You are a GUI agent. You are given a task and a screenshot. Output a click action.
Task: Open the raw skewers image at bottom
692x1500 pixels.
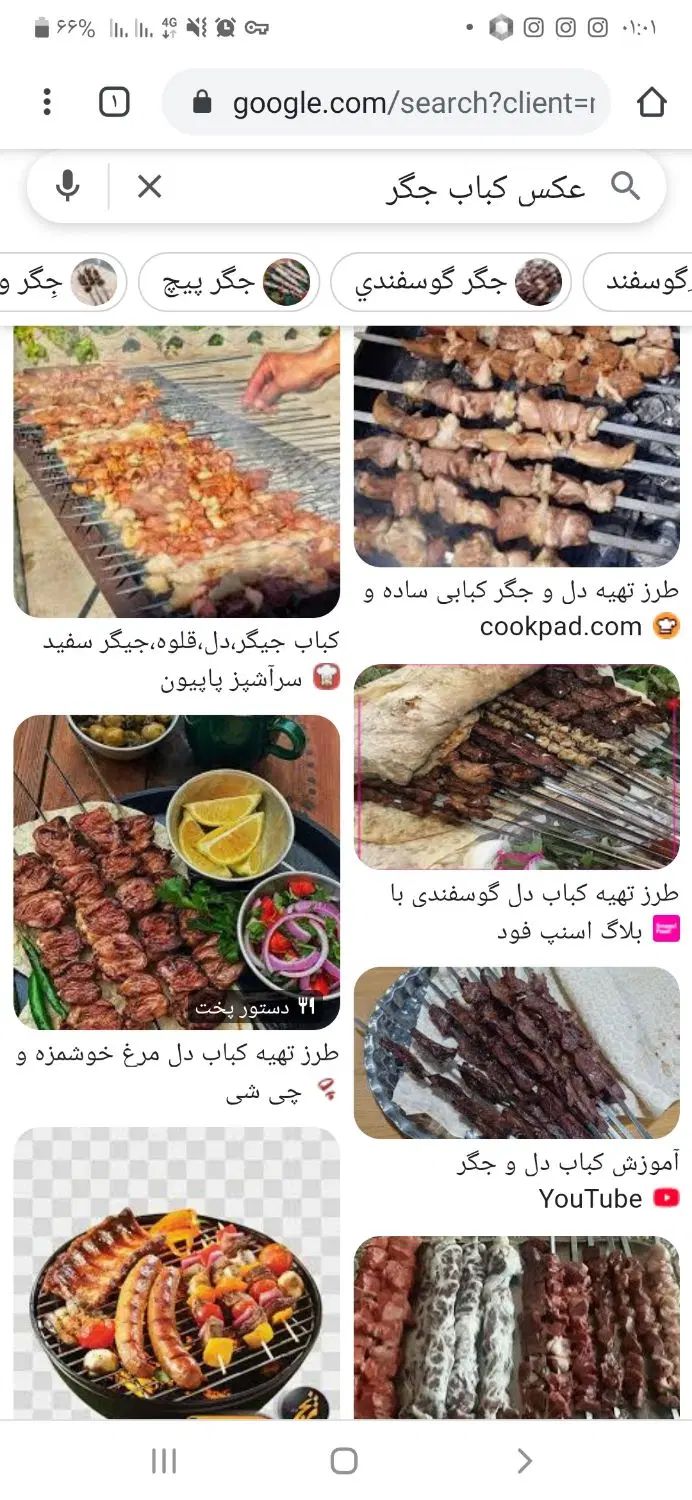point(516,1327)
